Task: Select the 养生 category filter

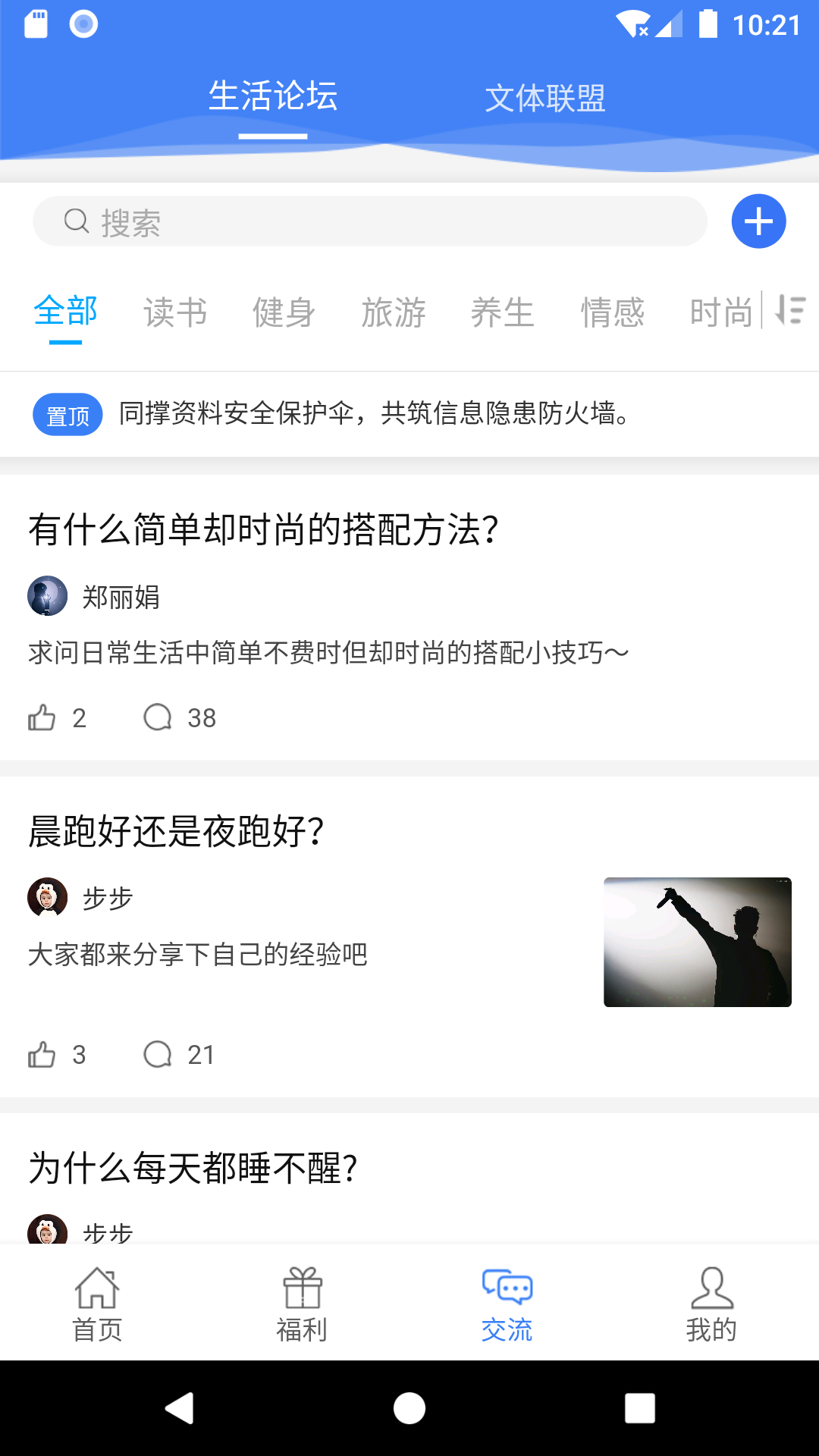Action: [504, 313]
